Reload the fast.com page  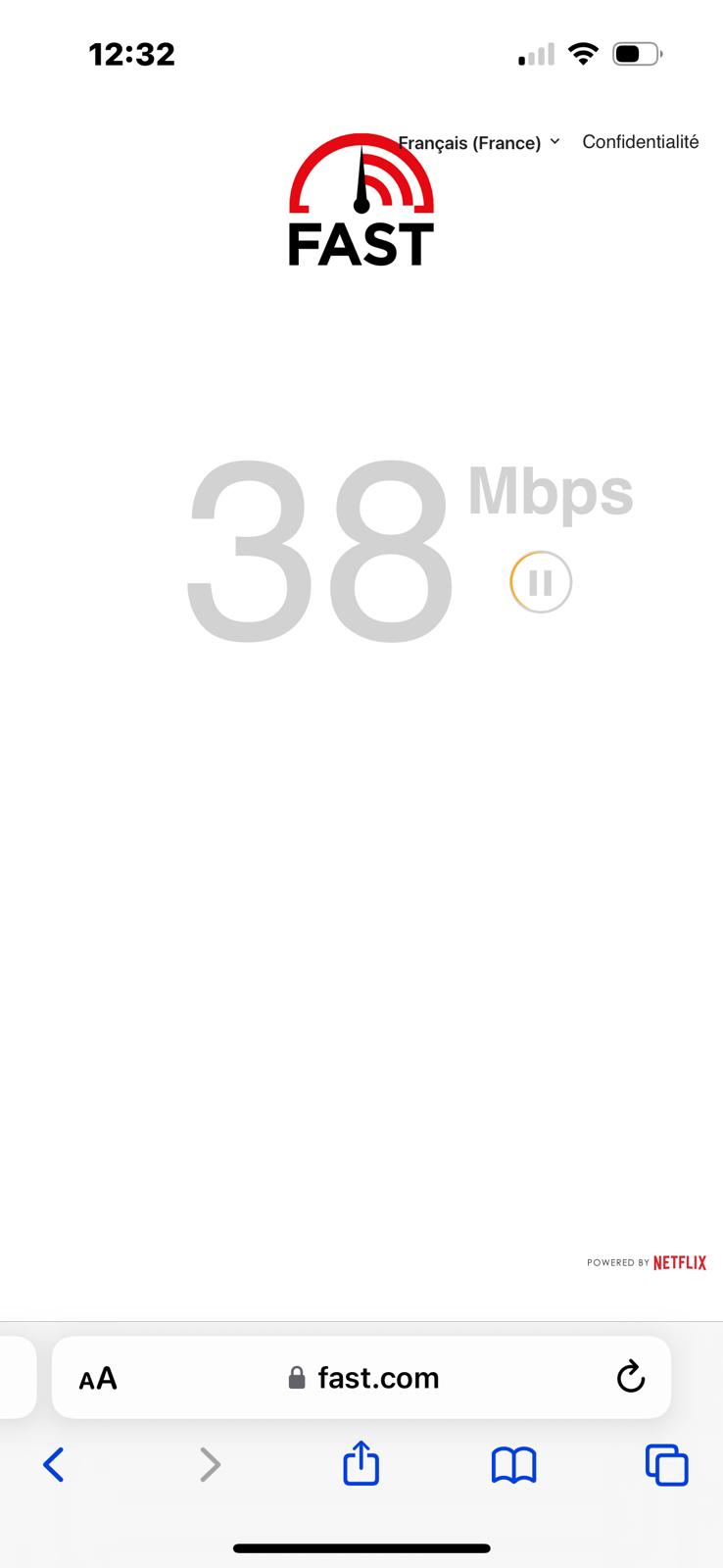coord(631,1377)
